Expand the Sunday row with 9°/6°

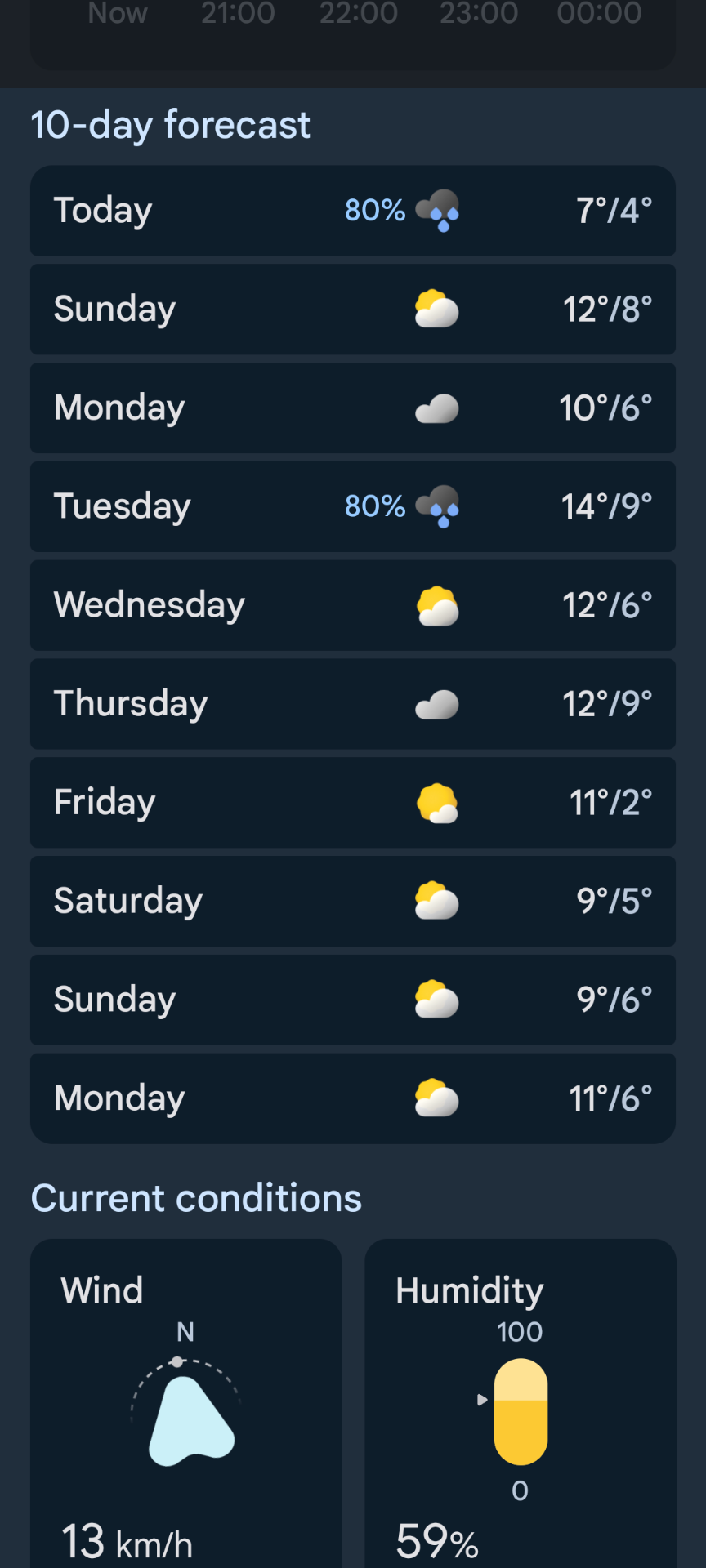353,1000
